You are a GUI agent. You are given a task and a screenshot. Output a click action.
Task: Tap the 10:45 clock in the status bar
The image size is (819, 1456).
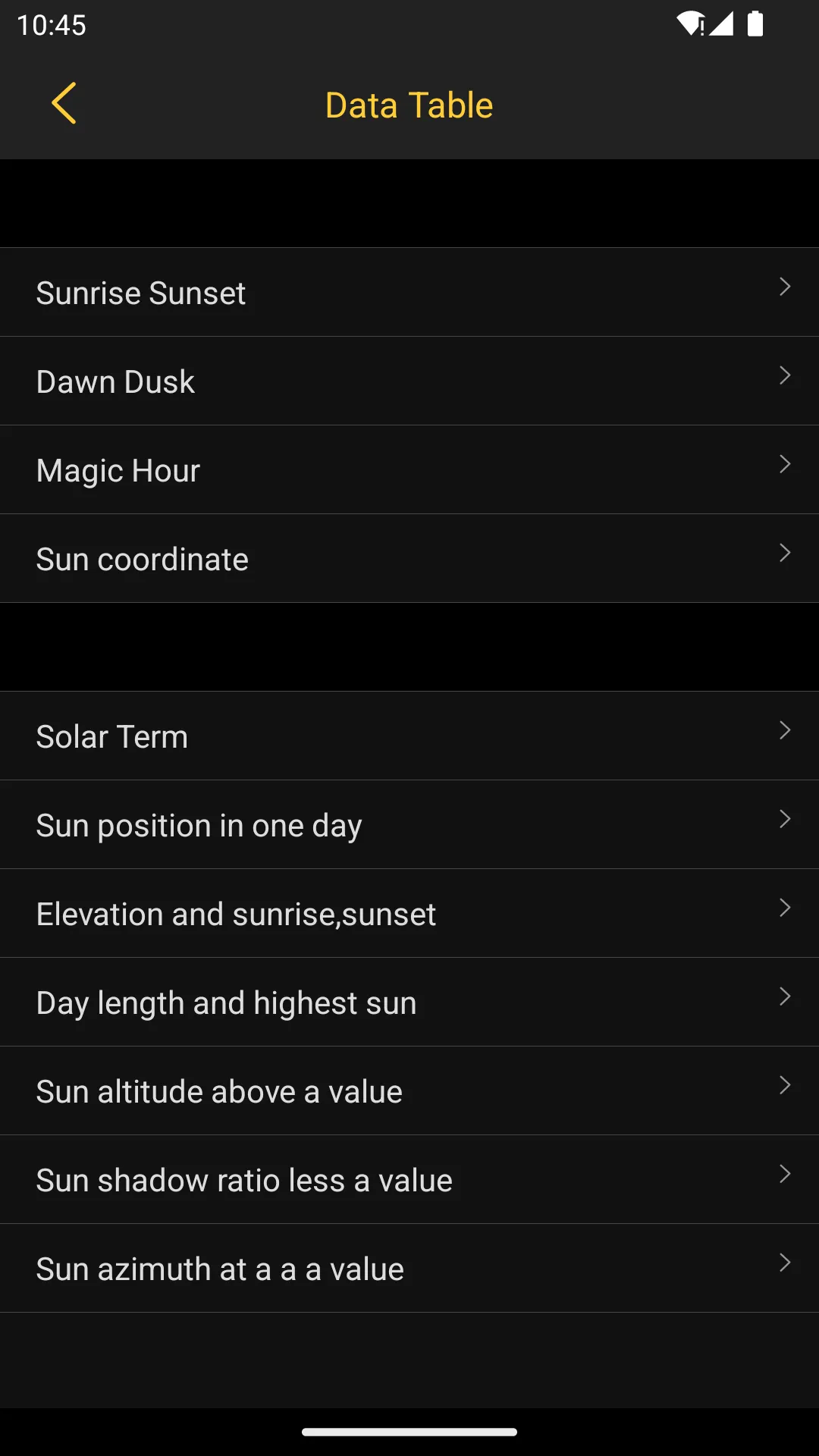coord(53,25)
